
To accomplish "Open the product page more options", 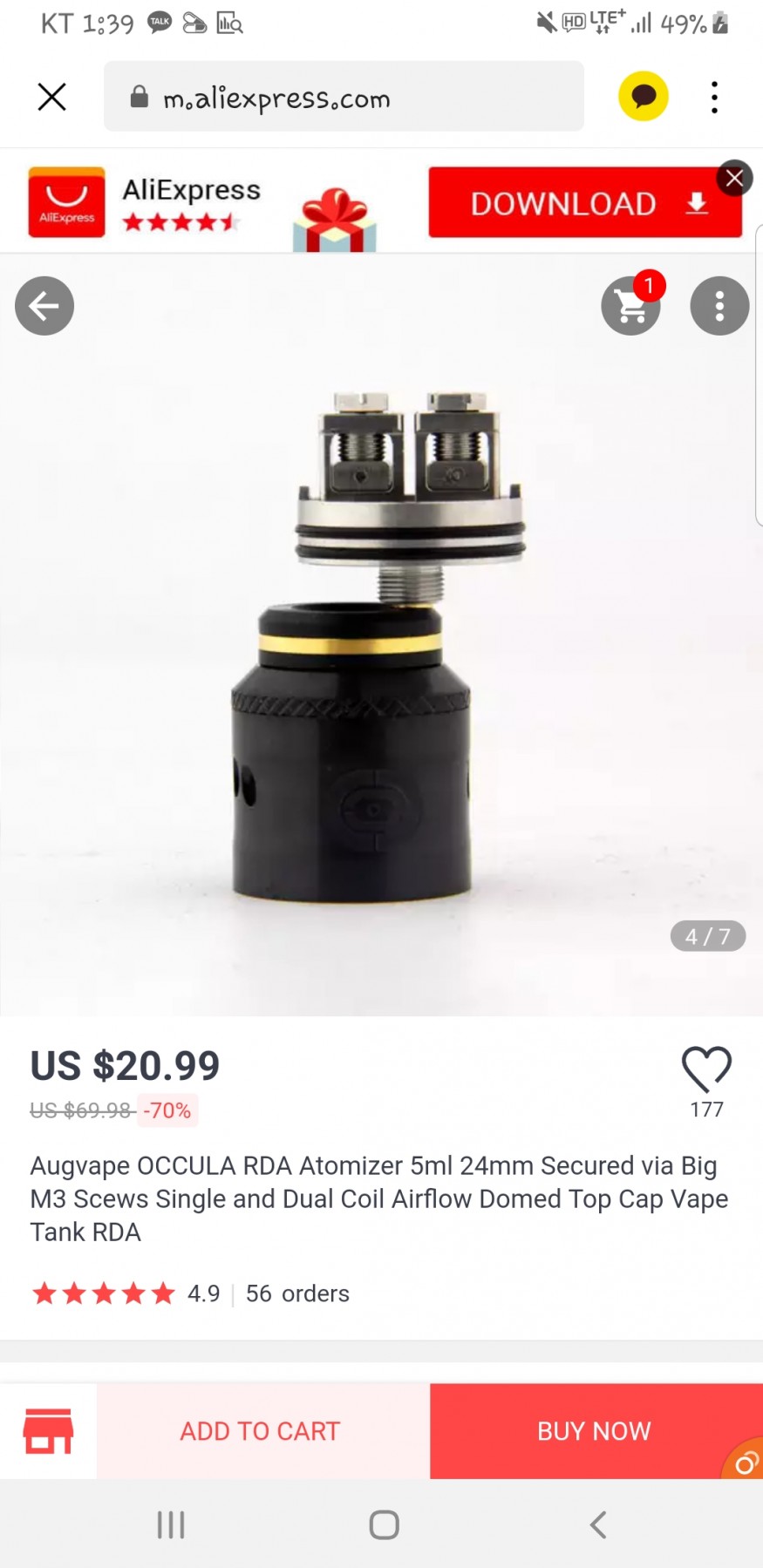I will point(719,306).
